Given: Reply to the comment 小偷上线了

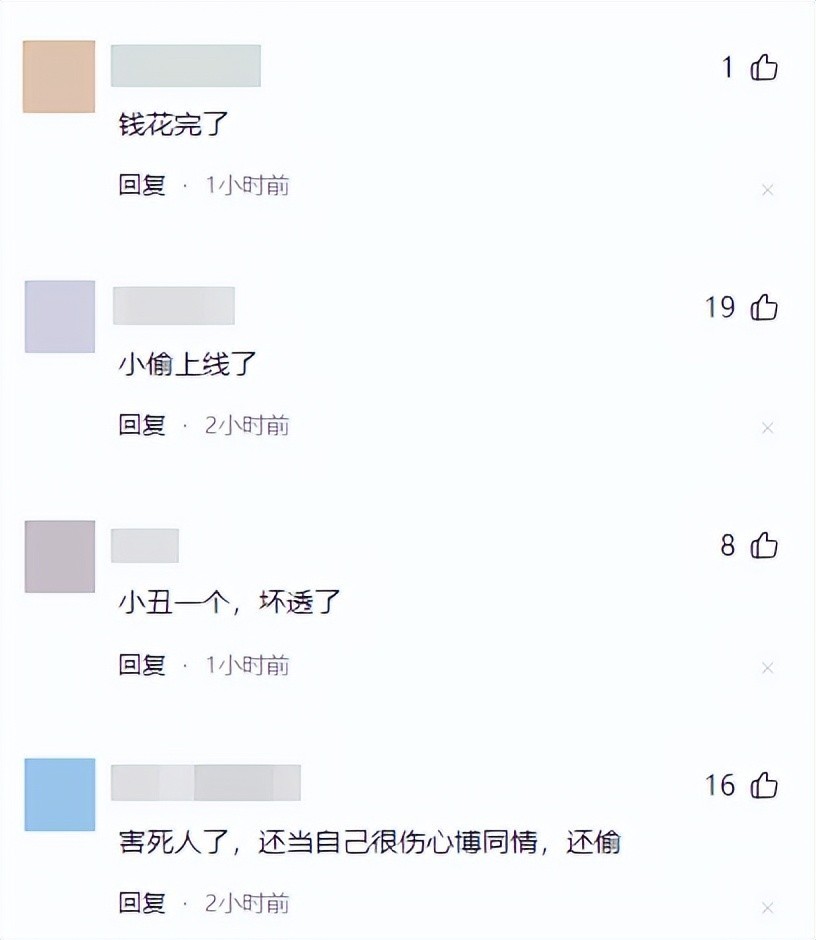Looking at the screenshot, I should click(x=142, y=425).
